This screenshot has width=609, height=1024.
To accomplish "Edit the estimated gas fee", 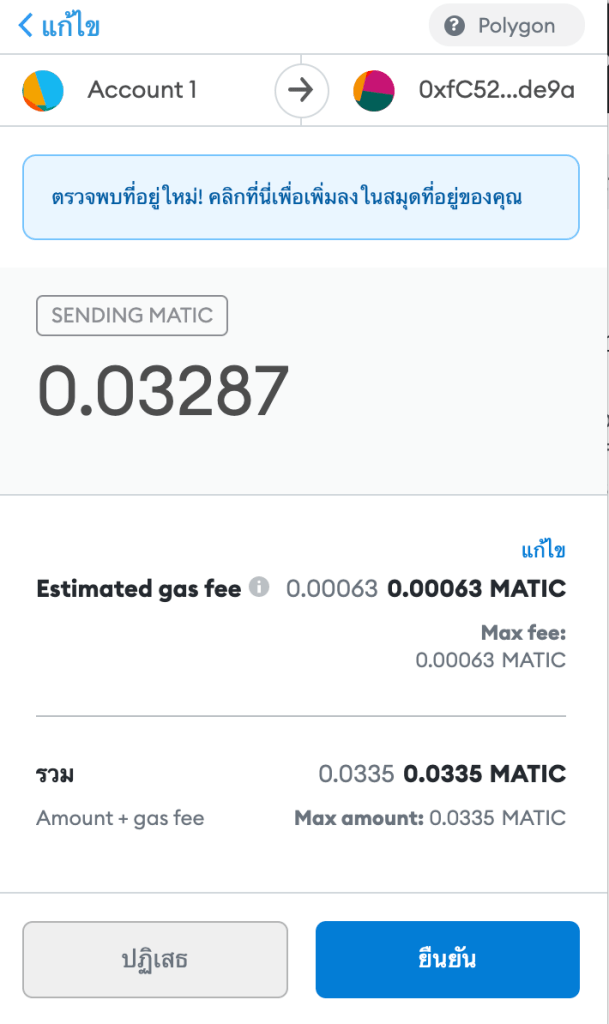I will pyautogui.click(x=543, y=551).
